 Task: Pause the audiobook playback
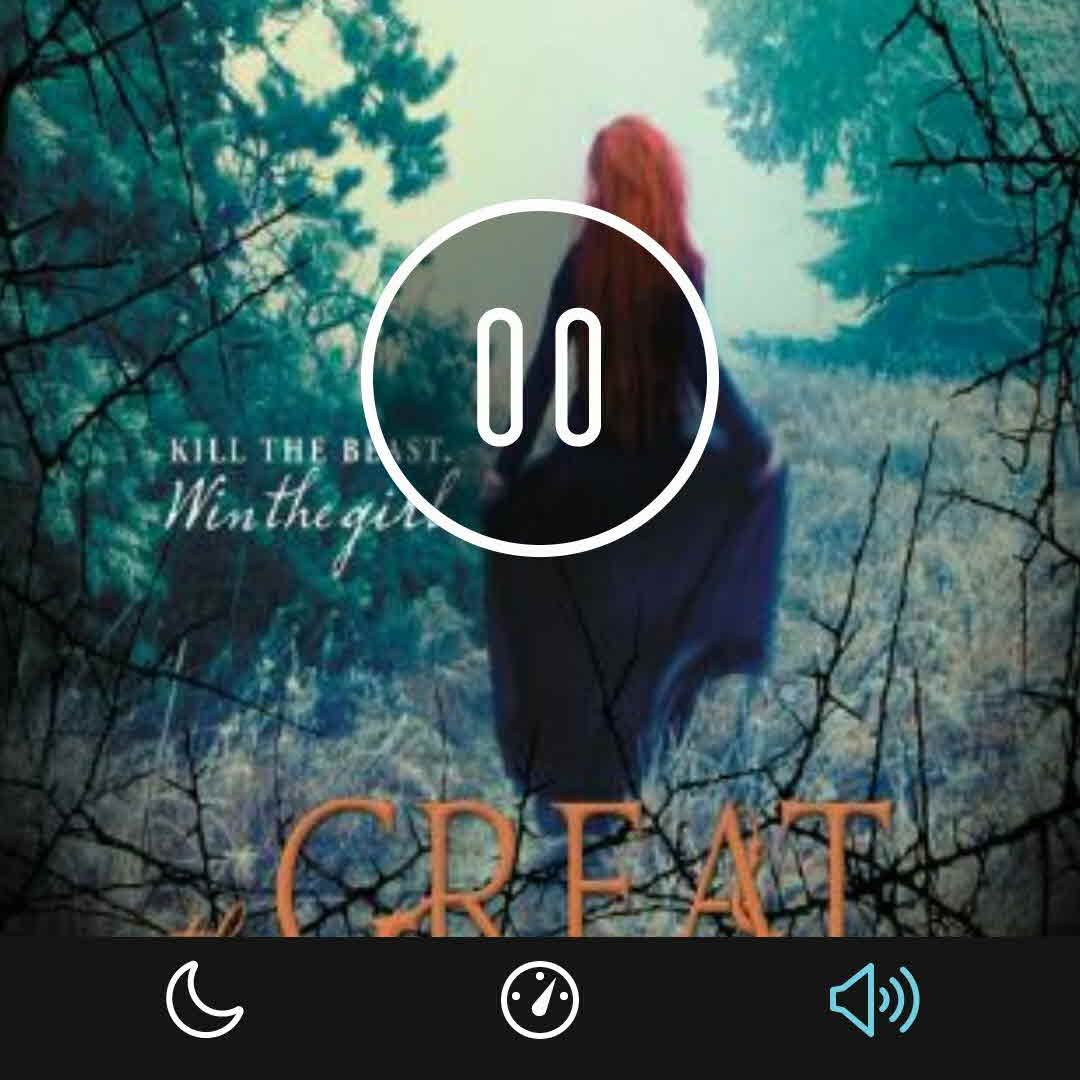point(540,377)
